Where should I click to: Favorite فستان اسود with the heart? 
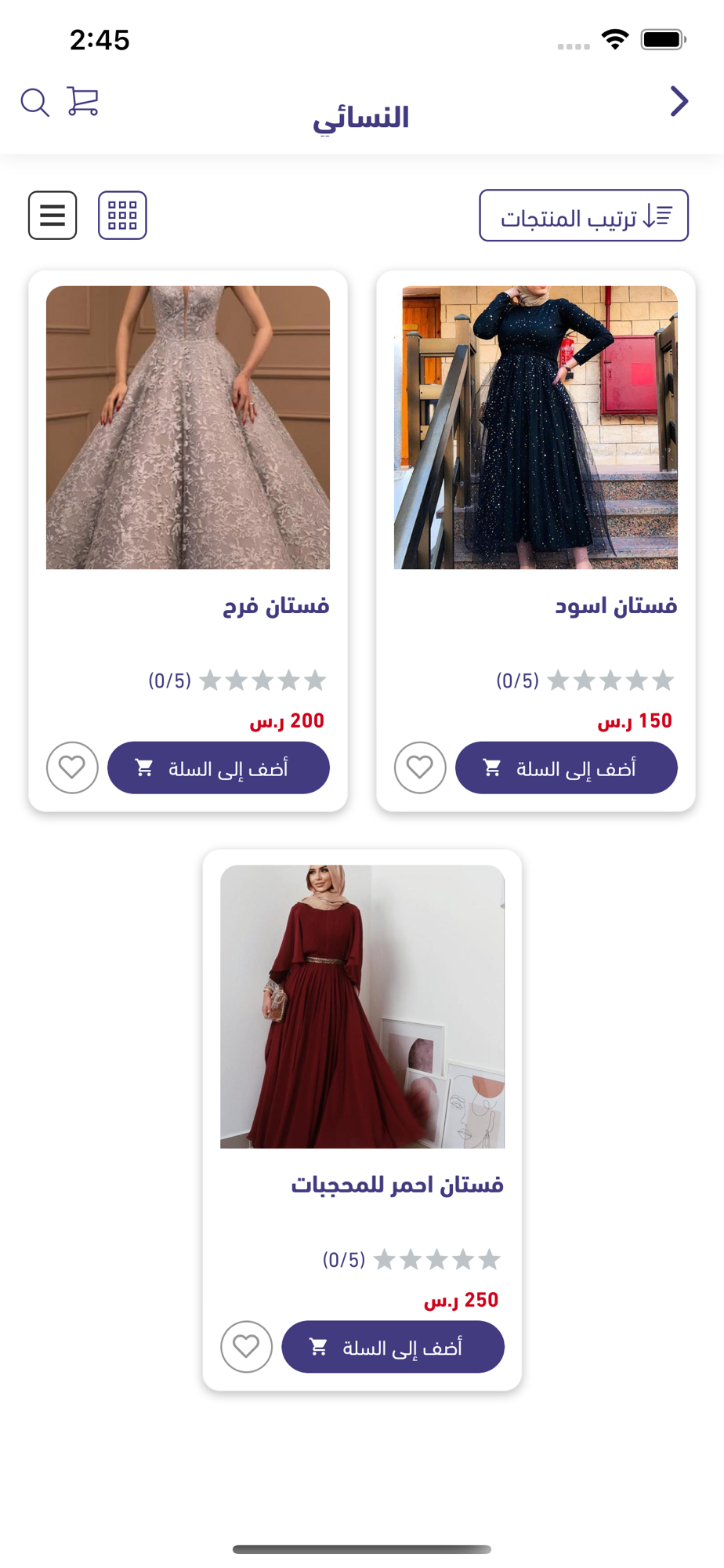coord(420,768)
